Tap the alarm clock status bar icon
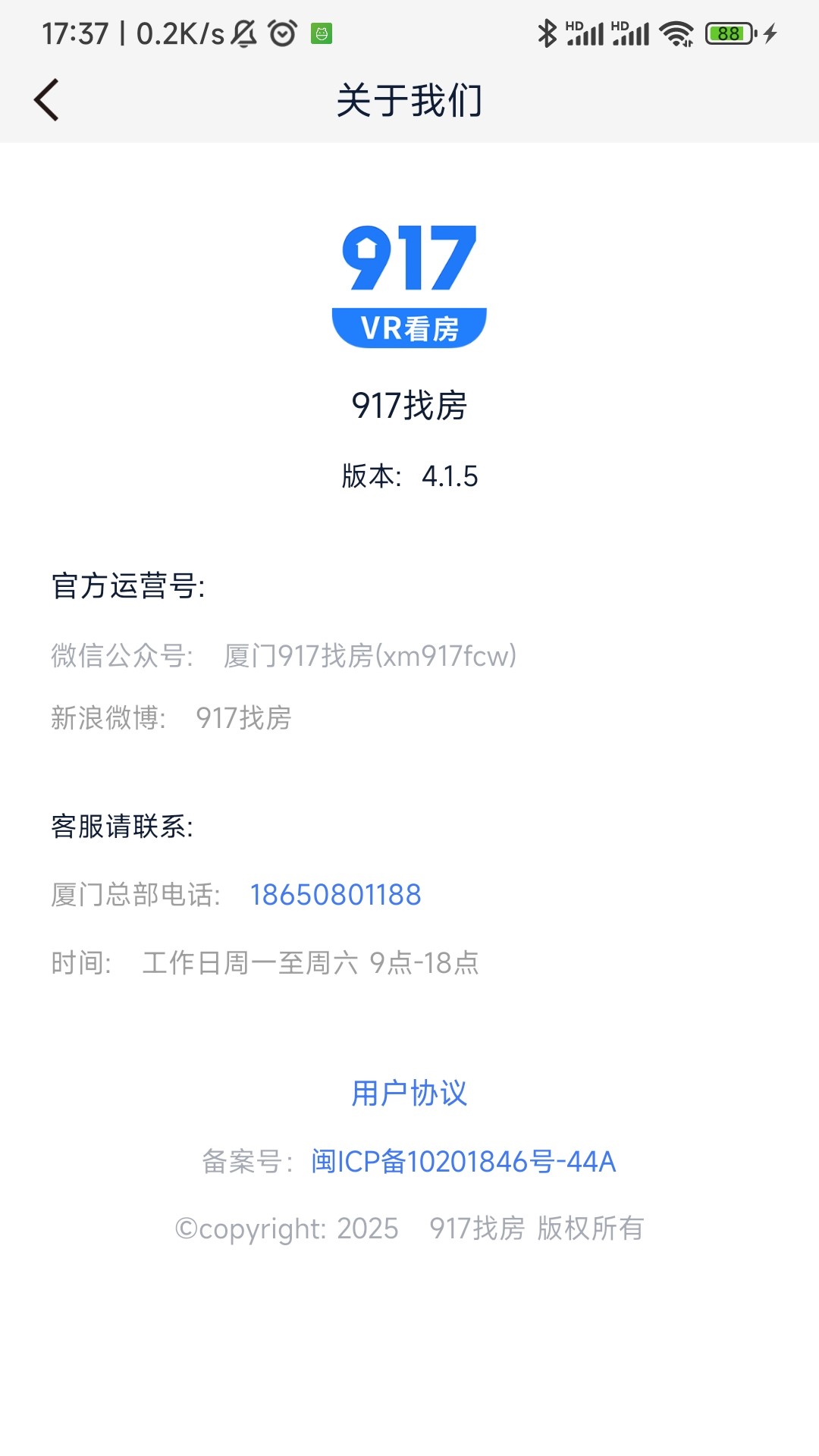Screen dimensions: 819x1456 [281, 32]
